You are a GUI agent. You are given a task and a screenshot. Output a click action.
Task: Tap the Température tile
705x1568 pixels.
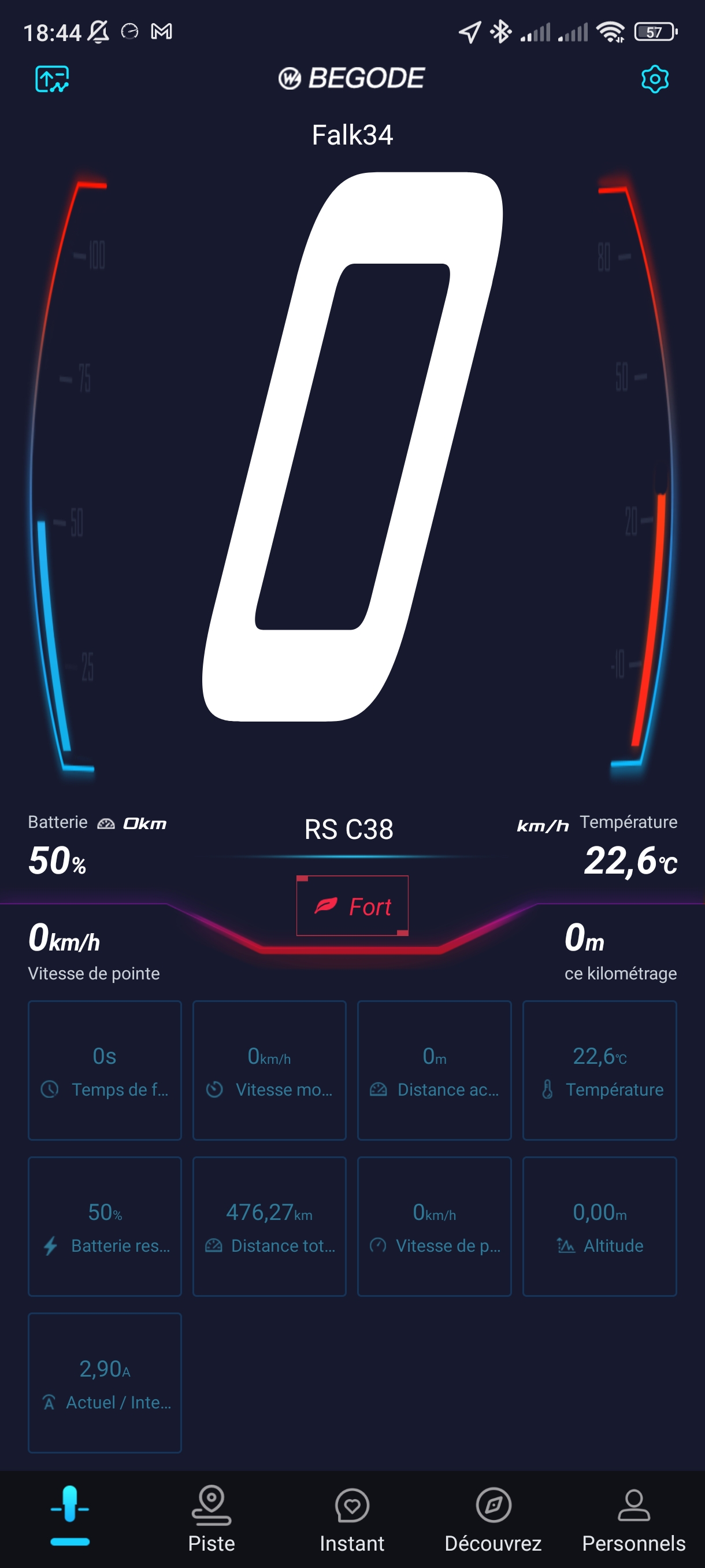coord(600,1070)
